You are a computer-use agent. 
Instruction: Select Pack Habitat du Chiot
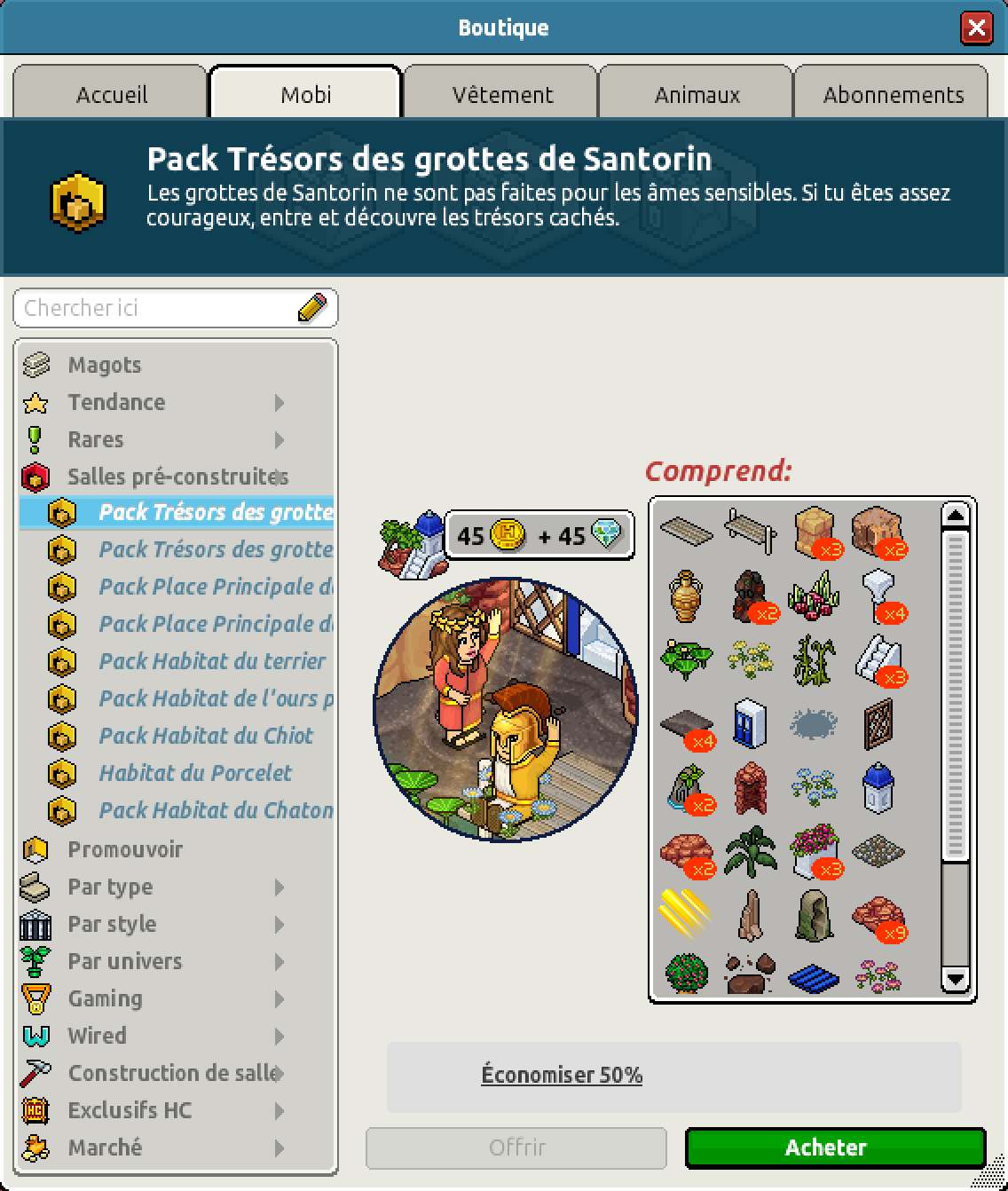(206, 736)
